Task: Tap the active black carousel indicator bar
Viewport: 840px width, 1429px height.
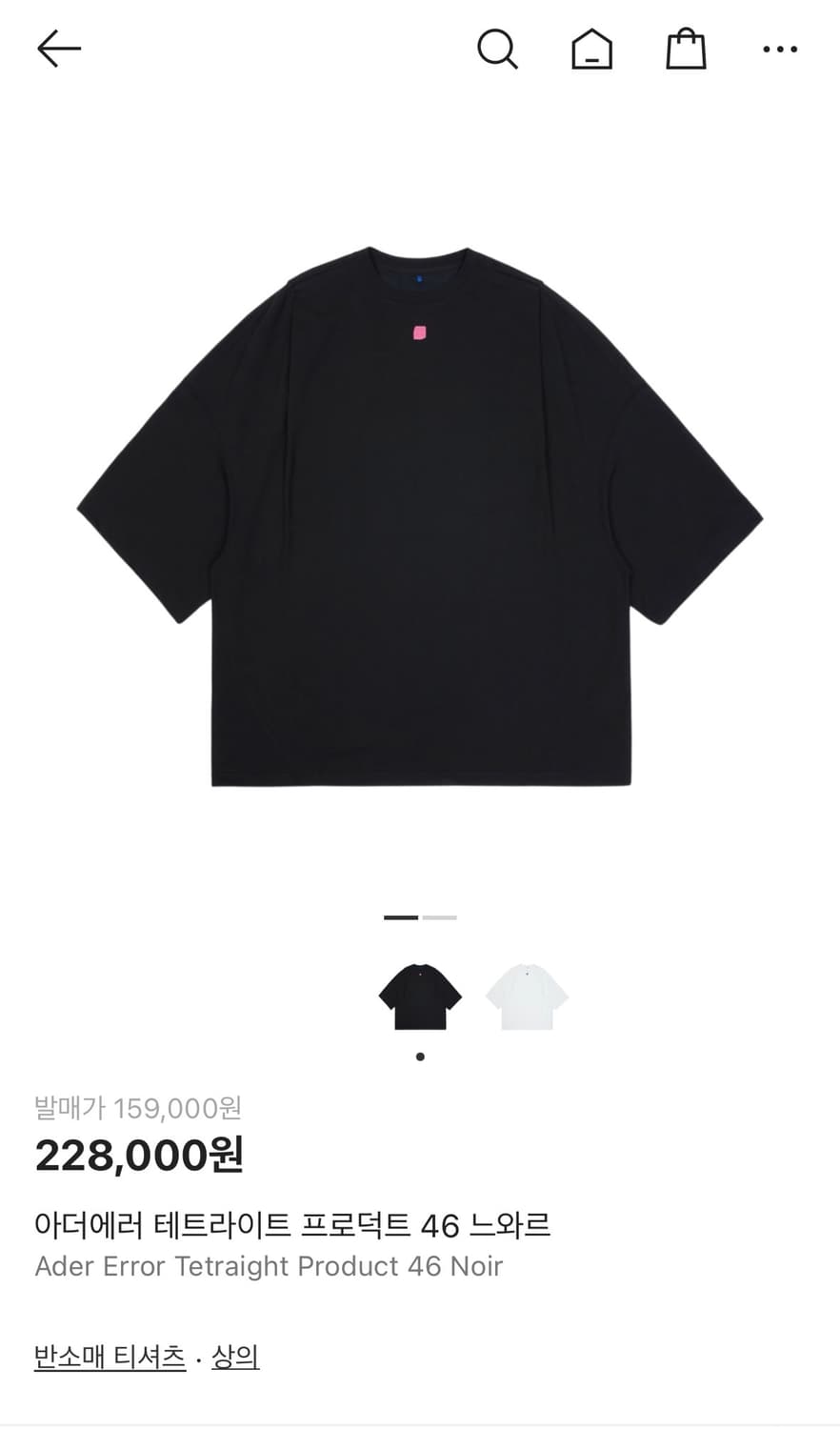Action: (x=401, y=916)
